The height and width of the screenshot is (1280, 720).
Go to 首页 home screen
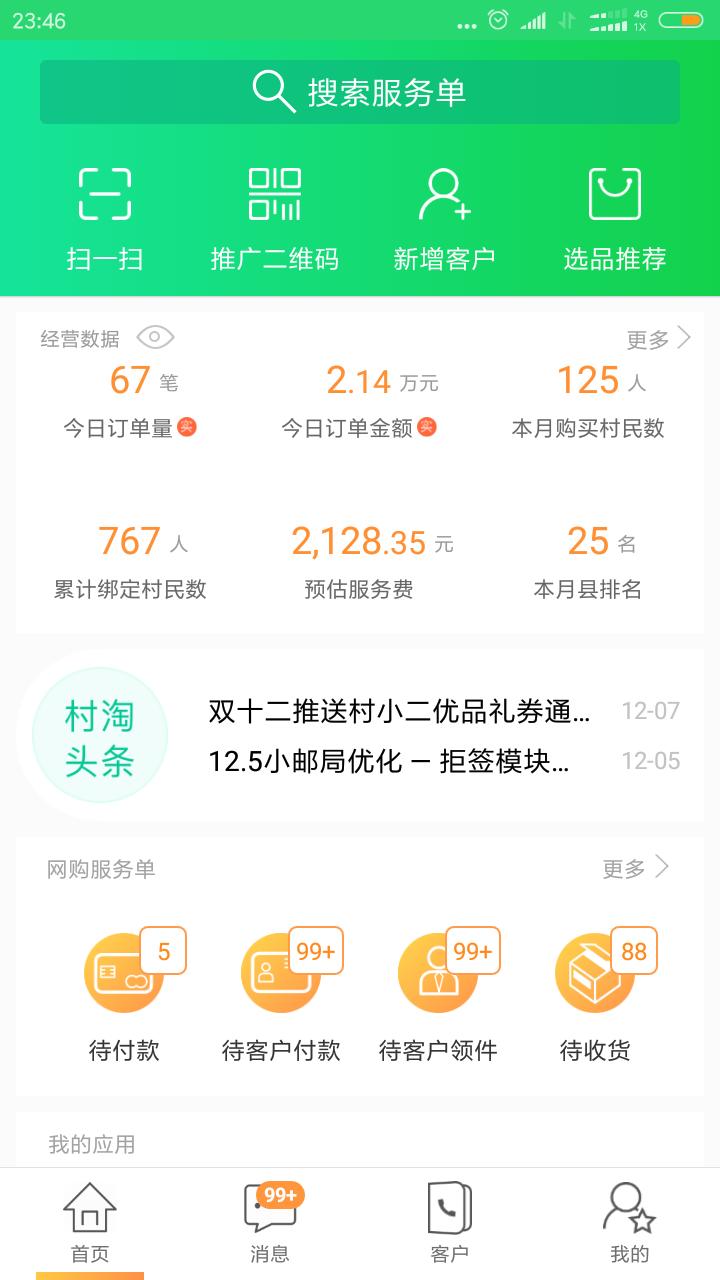coord(90,1218)
